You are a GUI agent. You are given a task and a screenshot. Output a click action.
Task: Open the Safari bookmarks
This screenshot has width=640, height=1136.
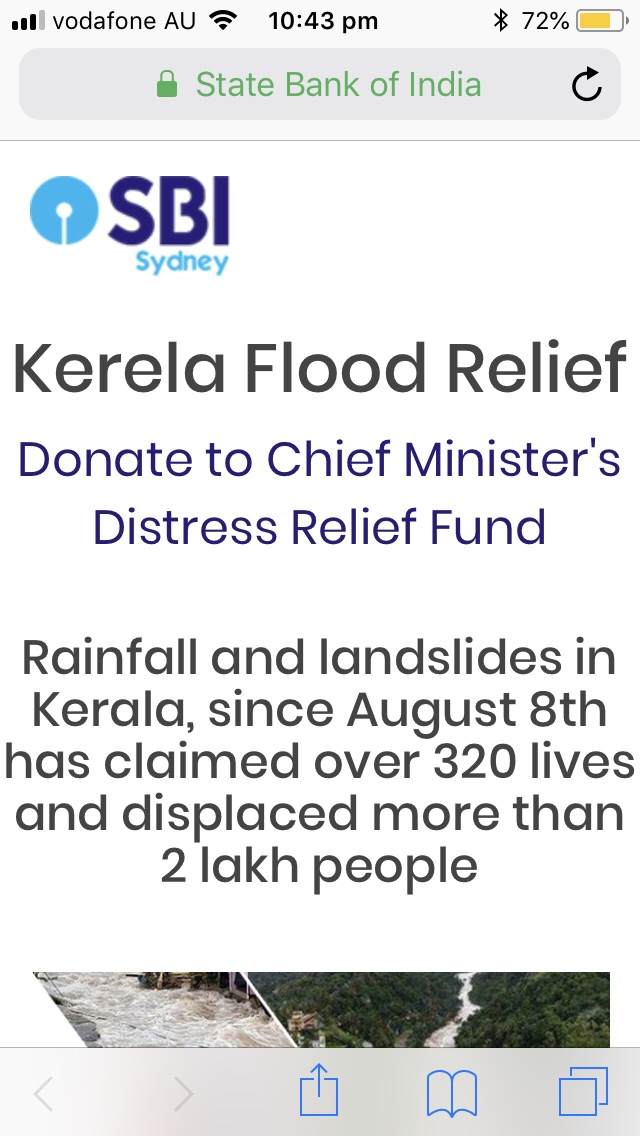tap(451, 1092)
